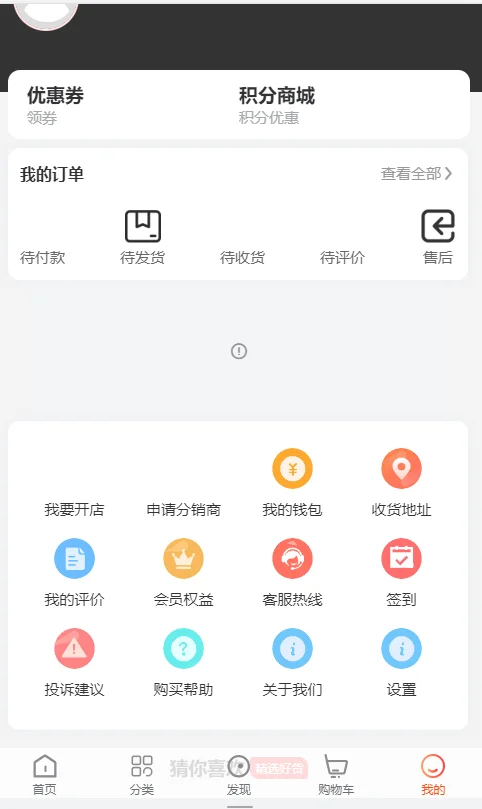Call 客服热线 customer service
This screenshot has width=482, height=809.
click(293, 573)
